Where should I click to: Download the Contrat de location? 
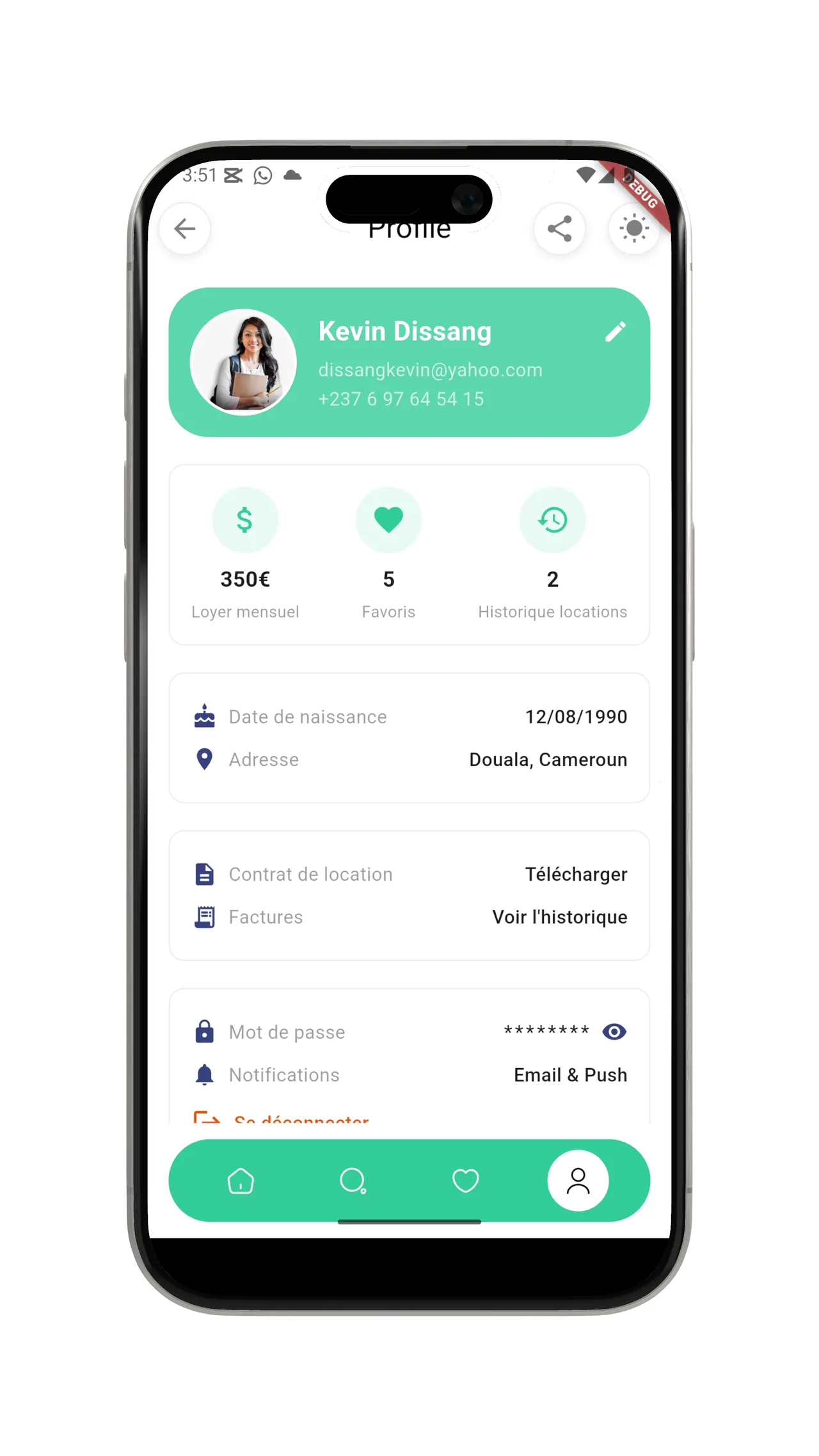tap(576, 874)
